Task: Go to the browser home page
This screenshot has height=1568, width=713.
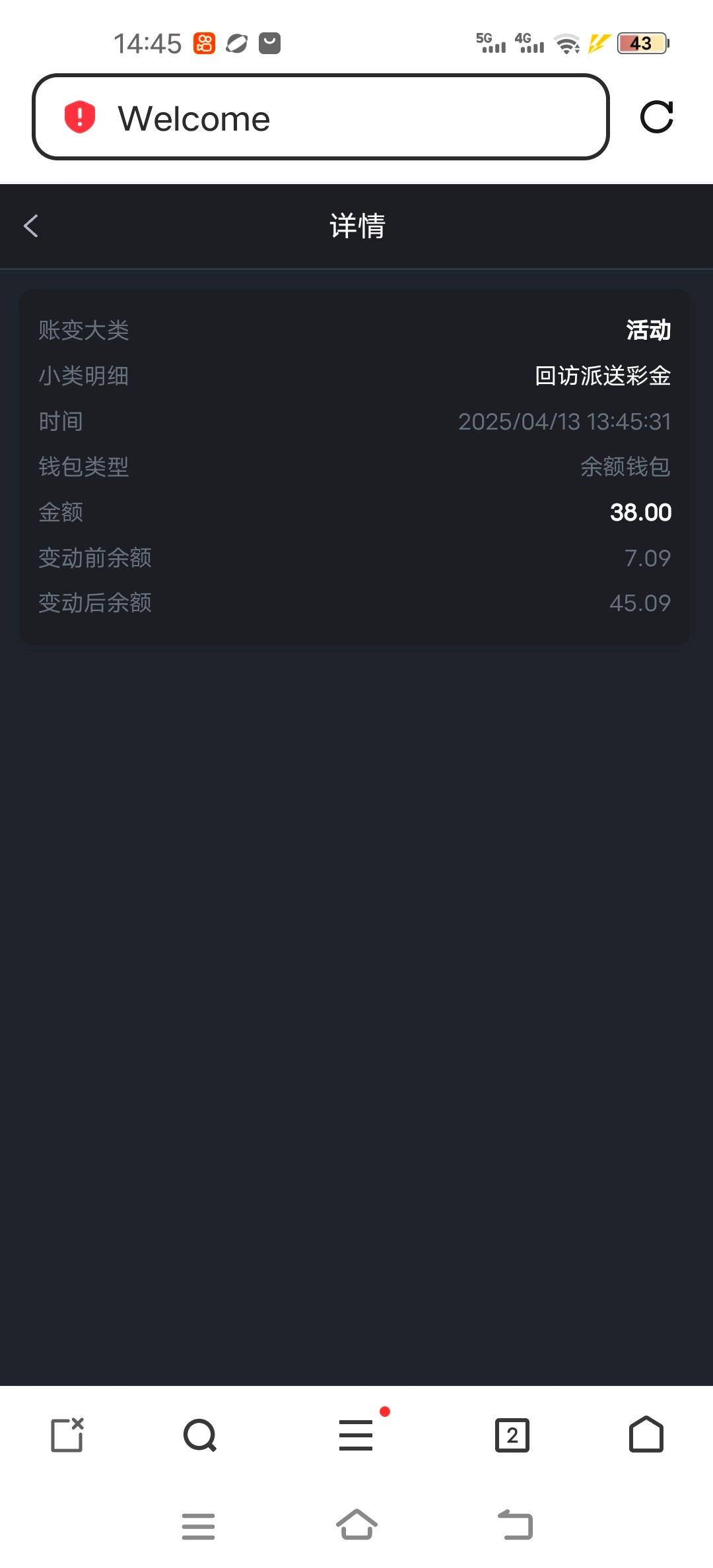Action: coord(646,1435)
